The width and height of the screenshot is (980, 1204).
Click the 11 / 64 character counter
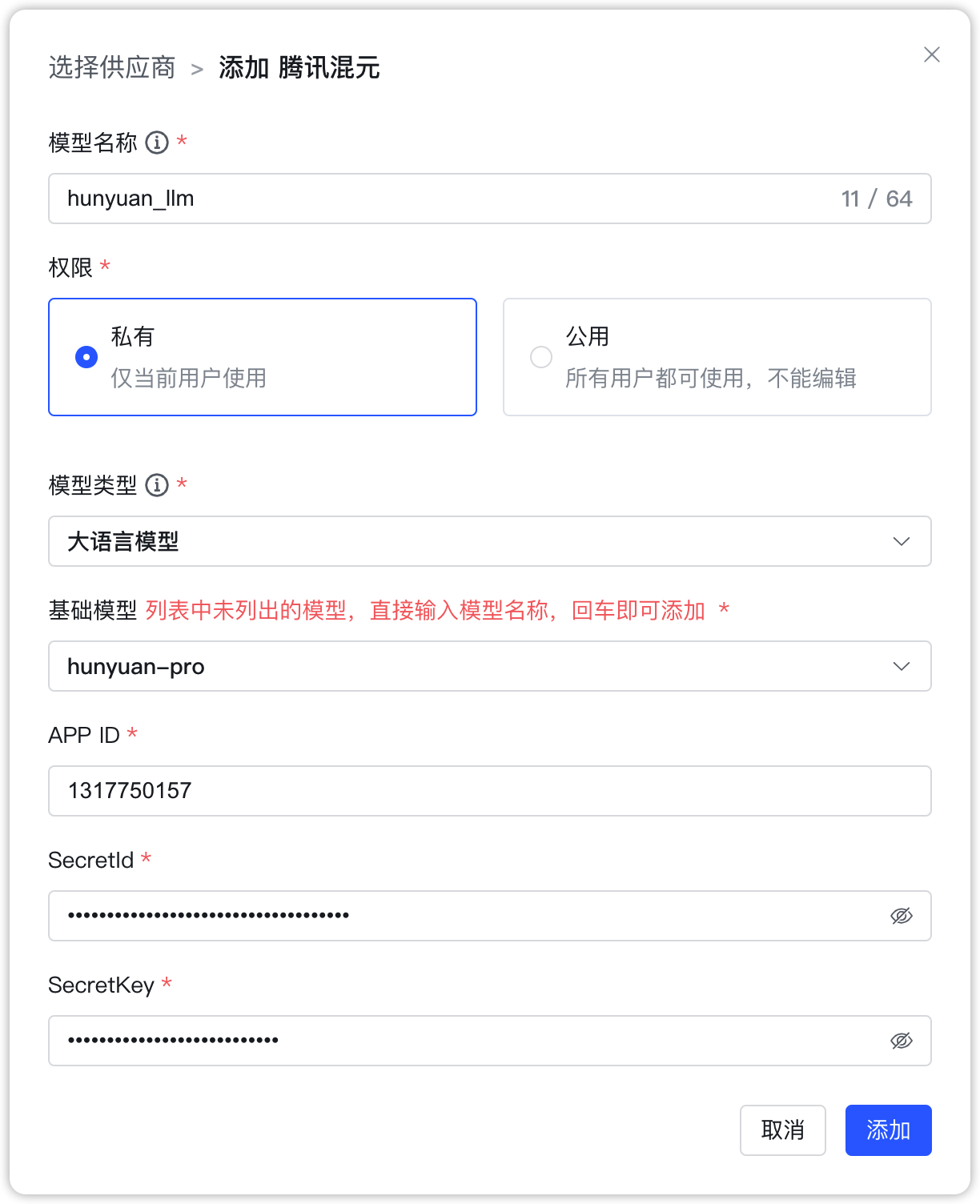pos(877,199)
